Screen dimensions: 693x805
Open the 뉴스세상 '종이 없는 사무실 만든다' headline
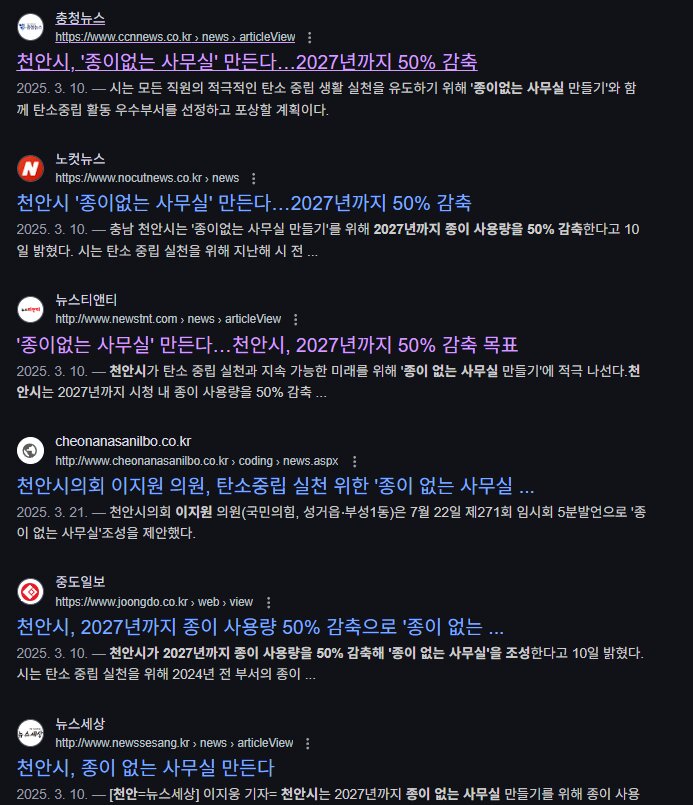145,768
